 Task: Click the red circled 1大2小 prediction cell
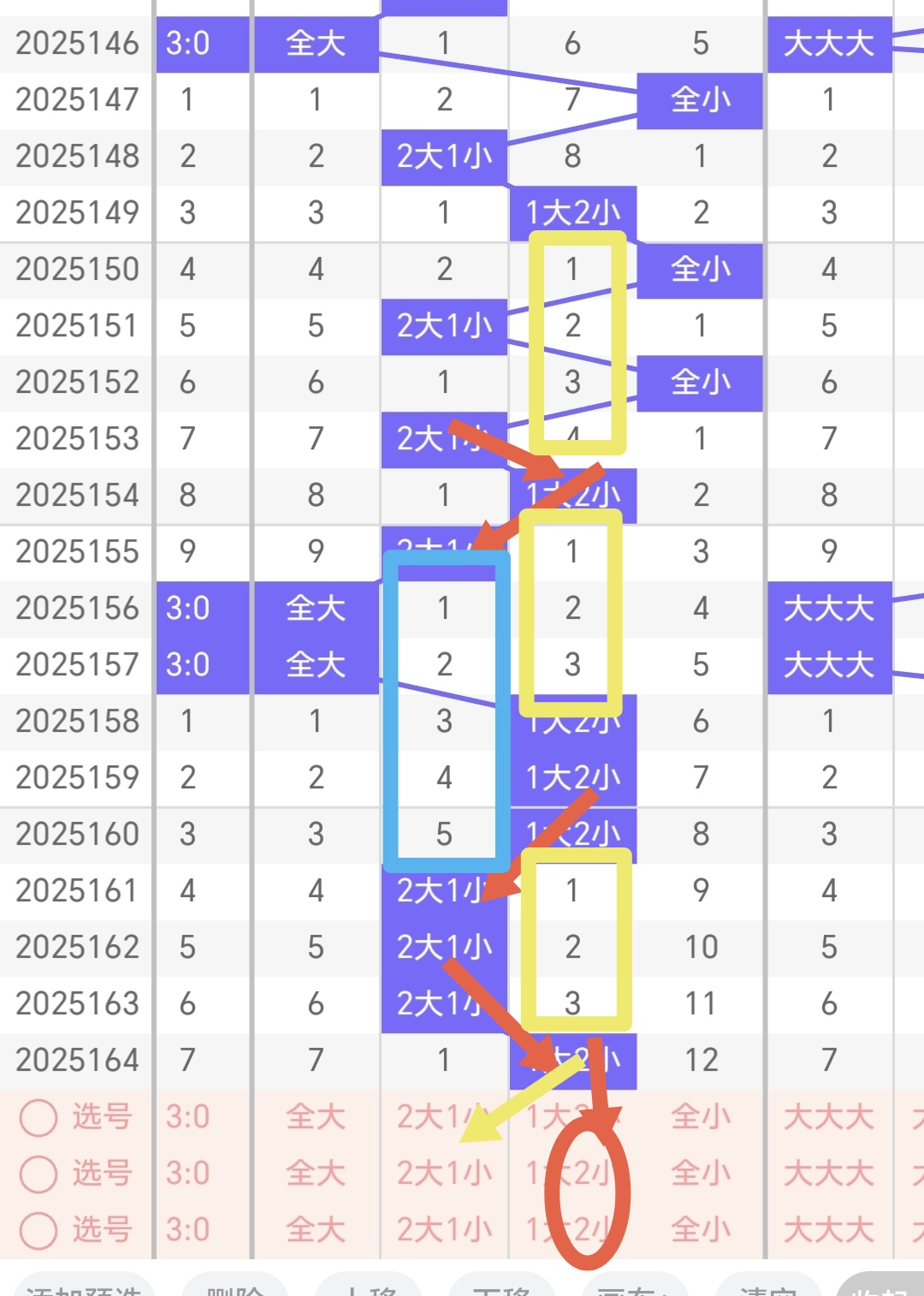(x=572, y=1230)
